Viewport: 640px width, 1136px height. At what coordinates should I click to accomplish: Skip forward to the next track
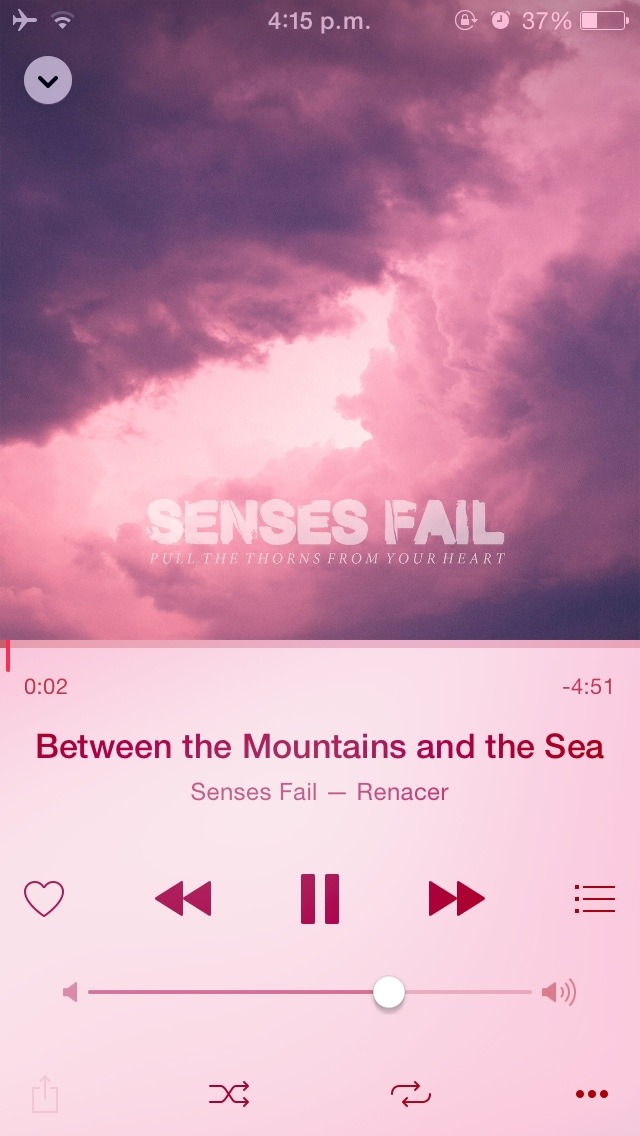click(x=457, y=899)
